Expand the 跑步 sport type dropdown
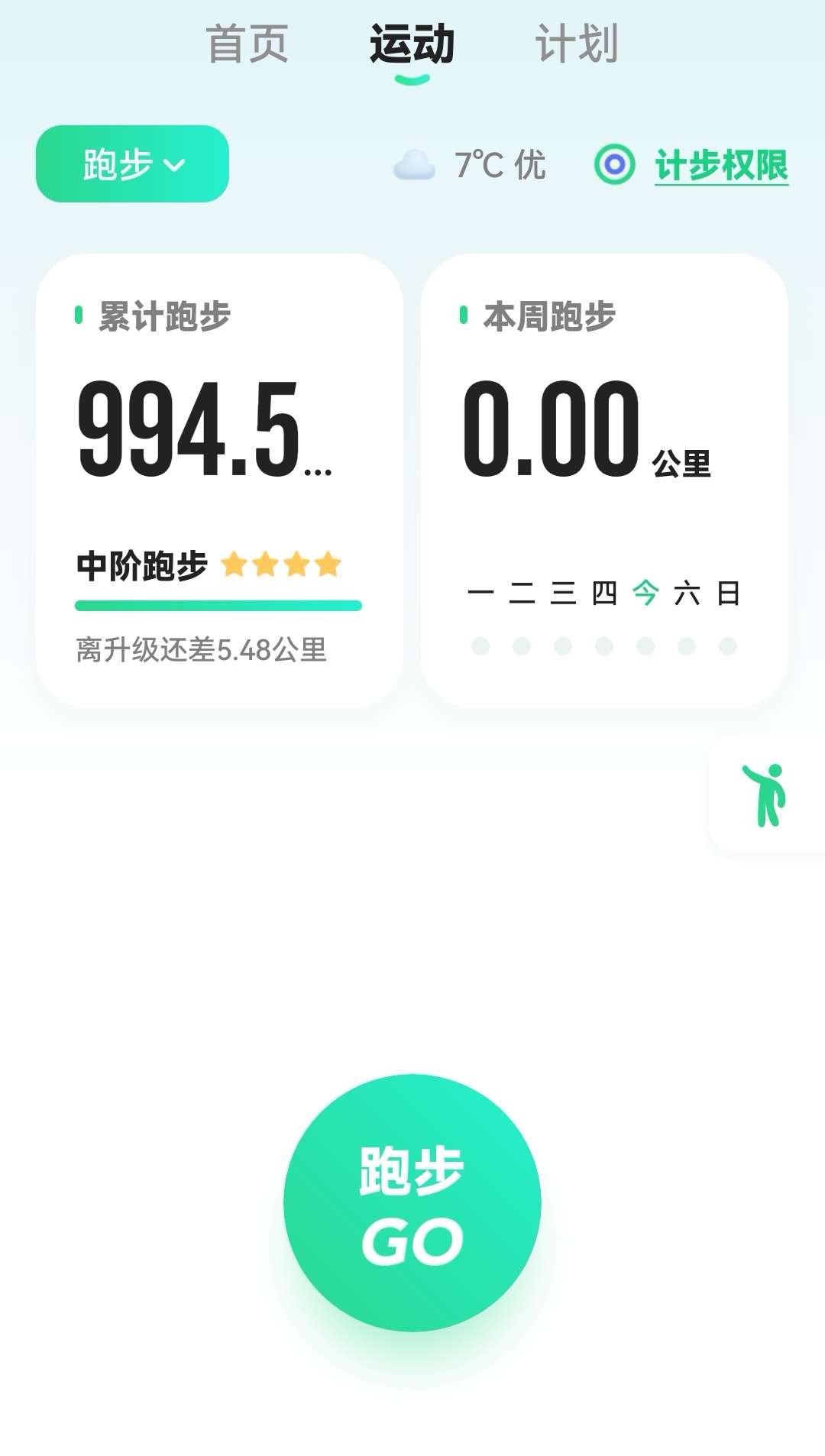This screenshot has width=825, height=1456. coord(132,164)
